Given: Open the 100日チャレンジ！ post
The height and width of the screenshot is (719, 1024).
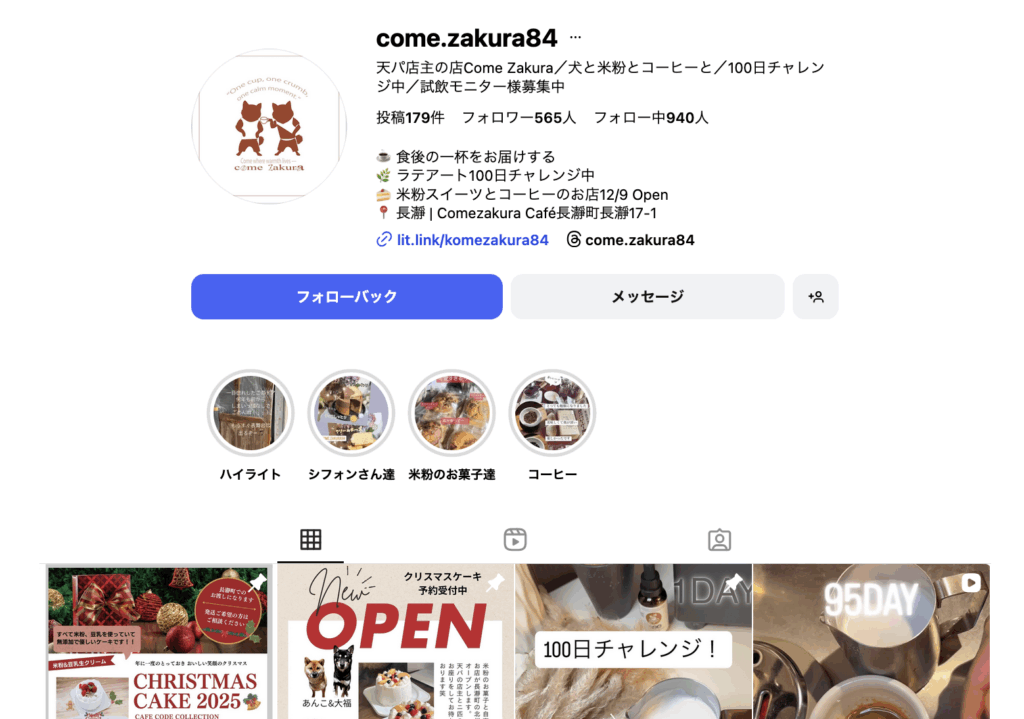Looking at the screenshot, I should click(x=633, y=642).
